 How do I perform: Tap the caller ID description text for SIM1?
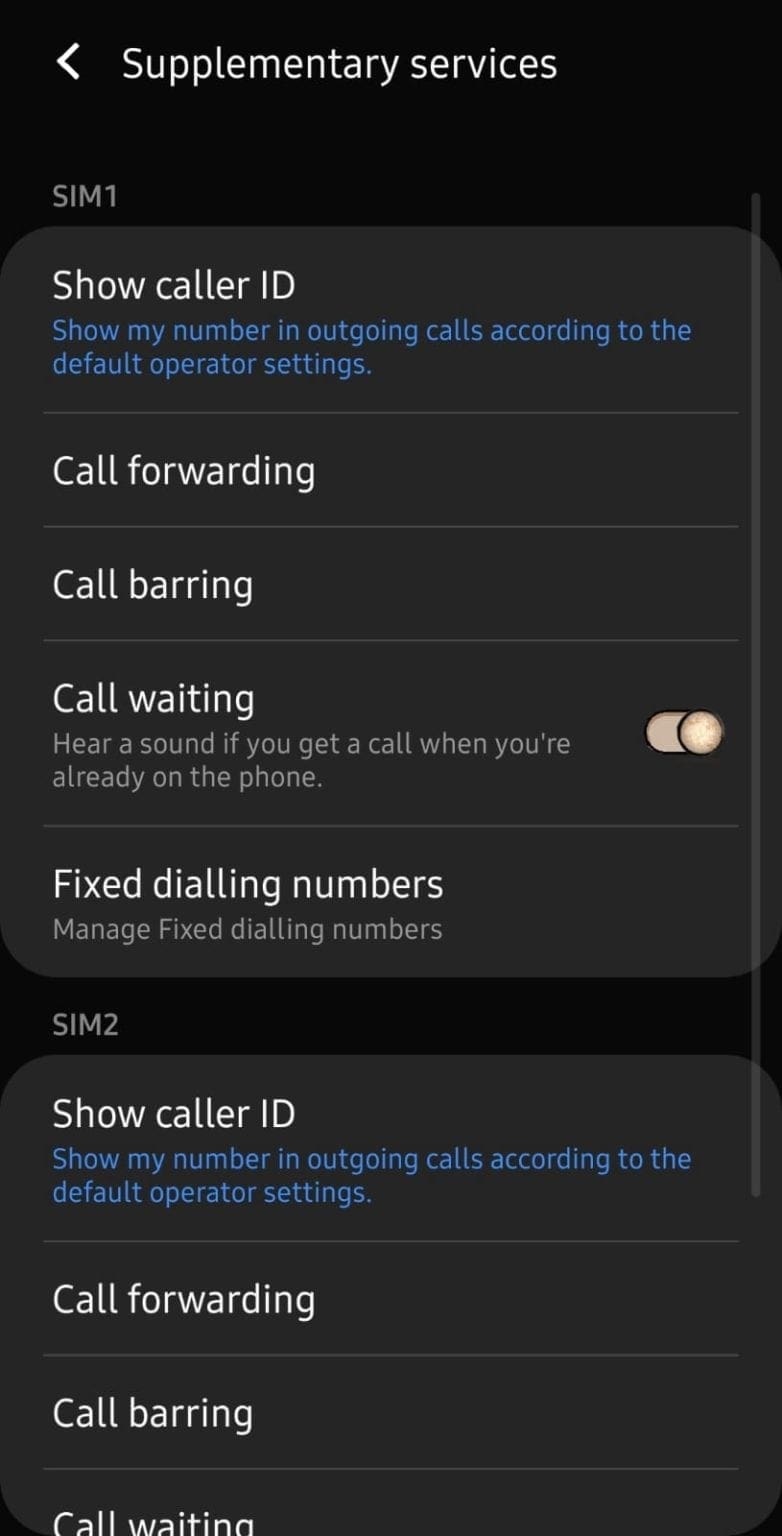pyautogui.click(x=371, y=347)
